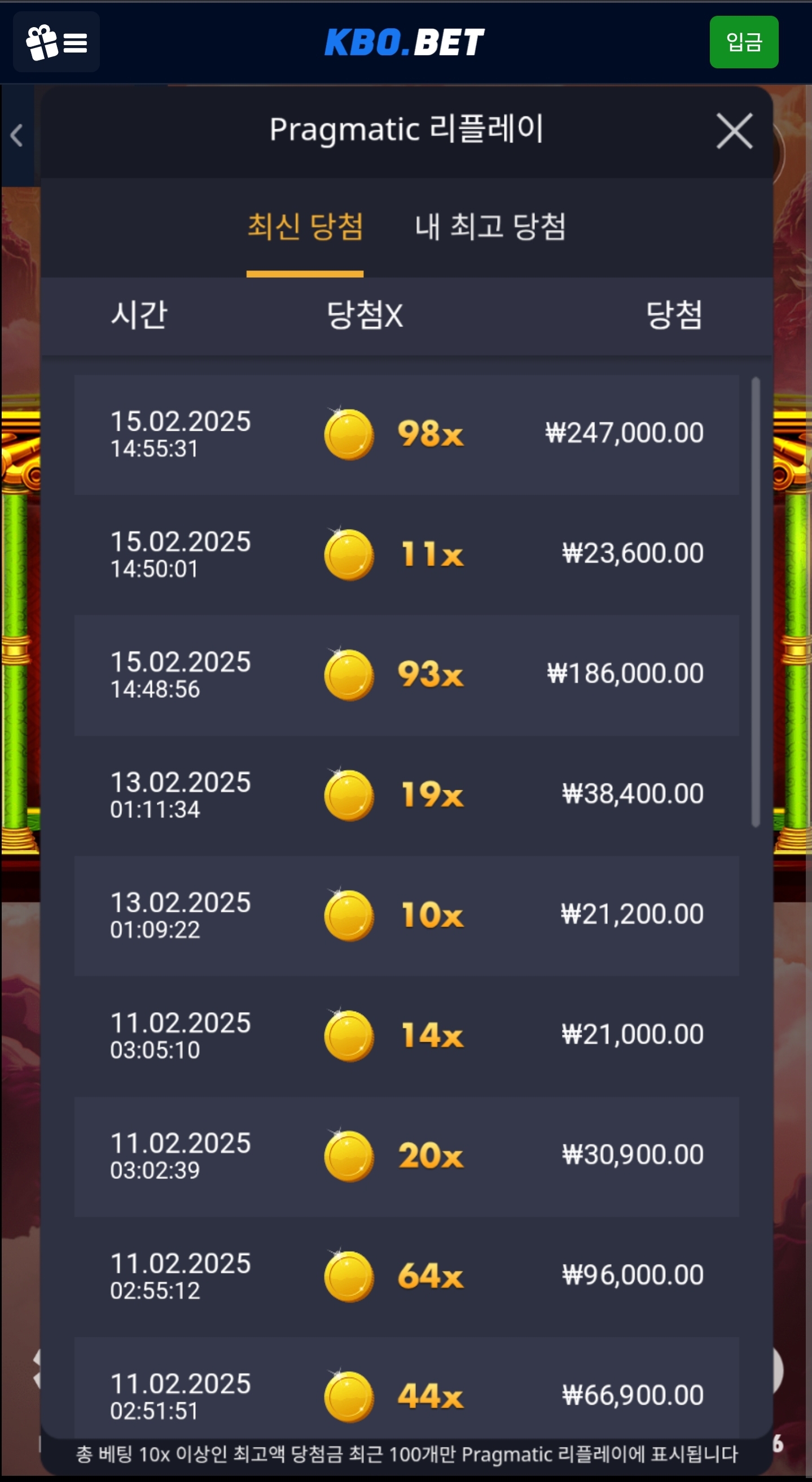Open the 10x replay of ₩21,200.00
This screenshot has width=812, height=1482.
click(x=406, y=915)
